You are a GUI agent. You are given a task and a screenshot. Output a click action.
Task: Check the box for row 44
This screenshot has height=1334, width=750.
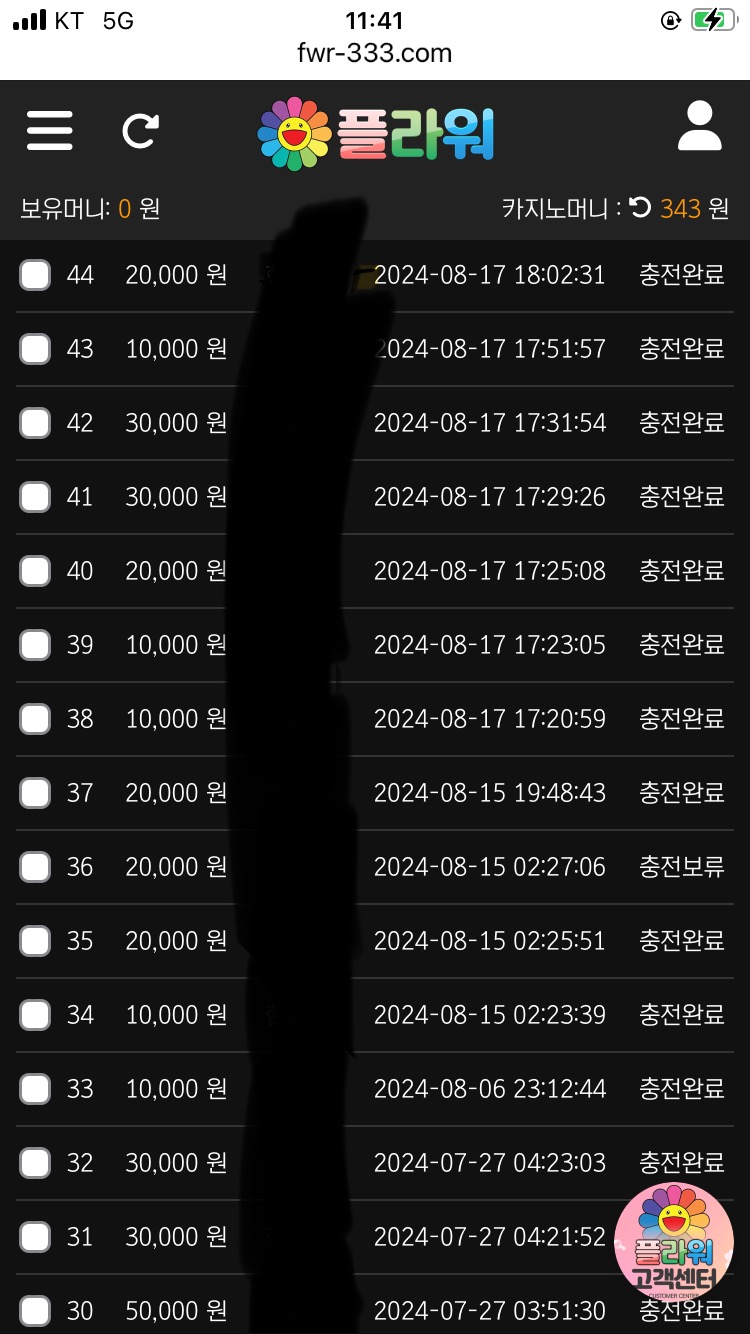[35, 275]
